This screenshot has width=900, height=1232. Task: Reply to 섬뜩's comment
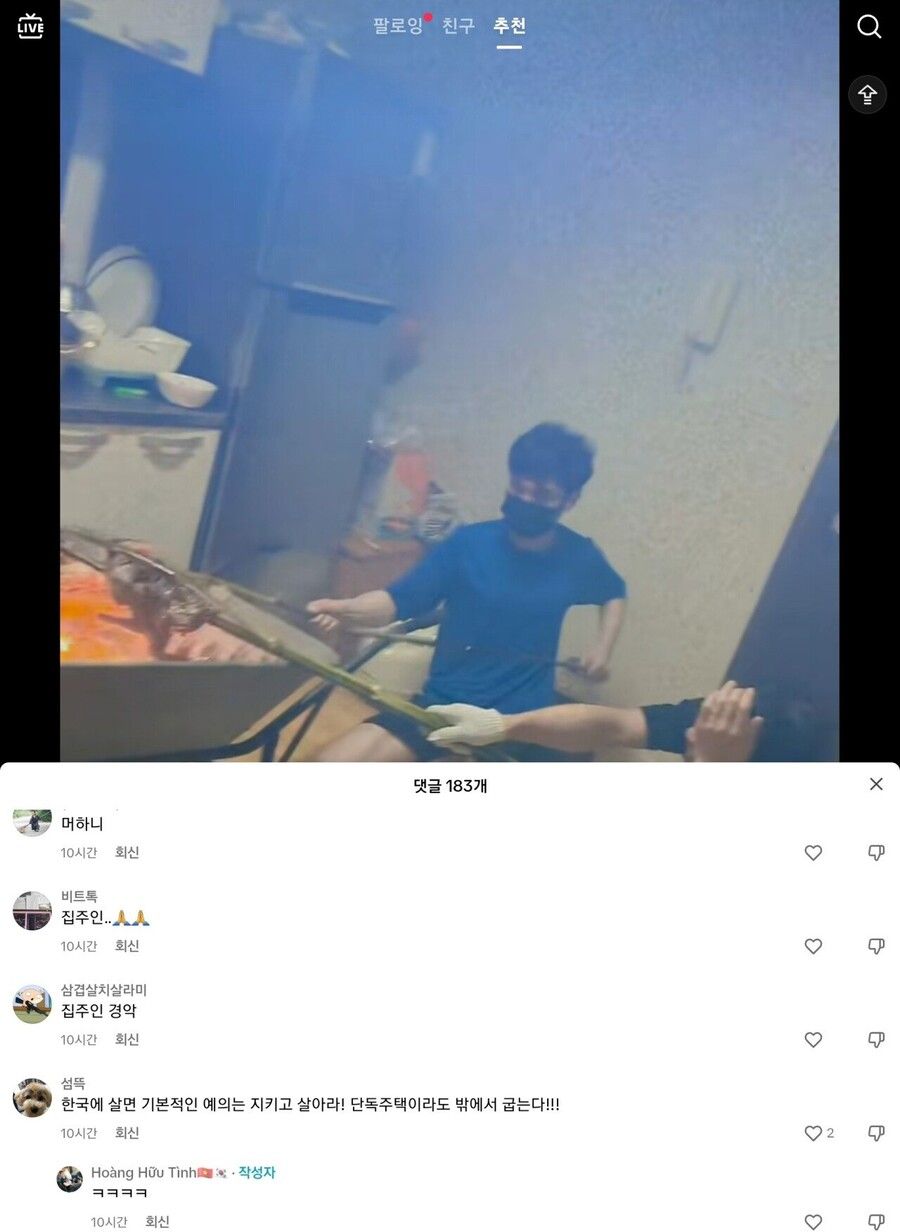(127, 1132)
